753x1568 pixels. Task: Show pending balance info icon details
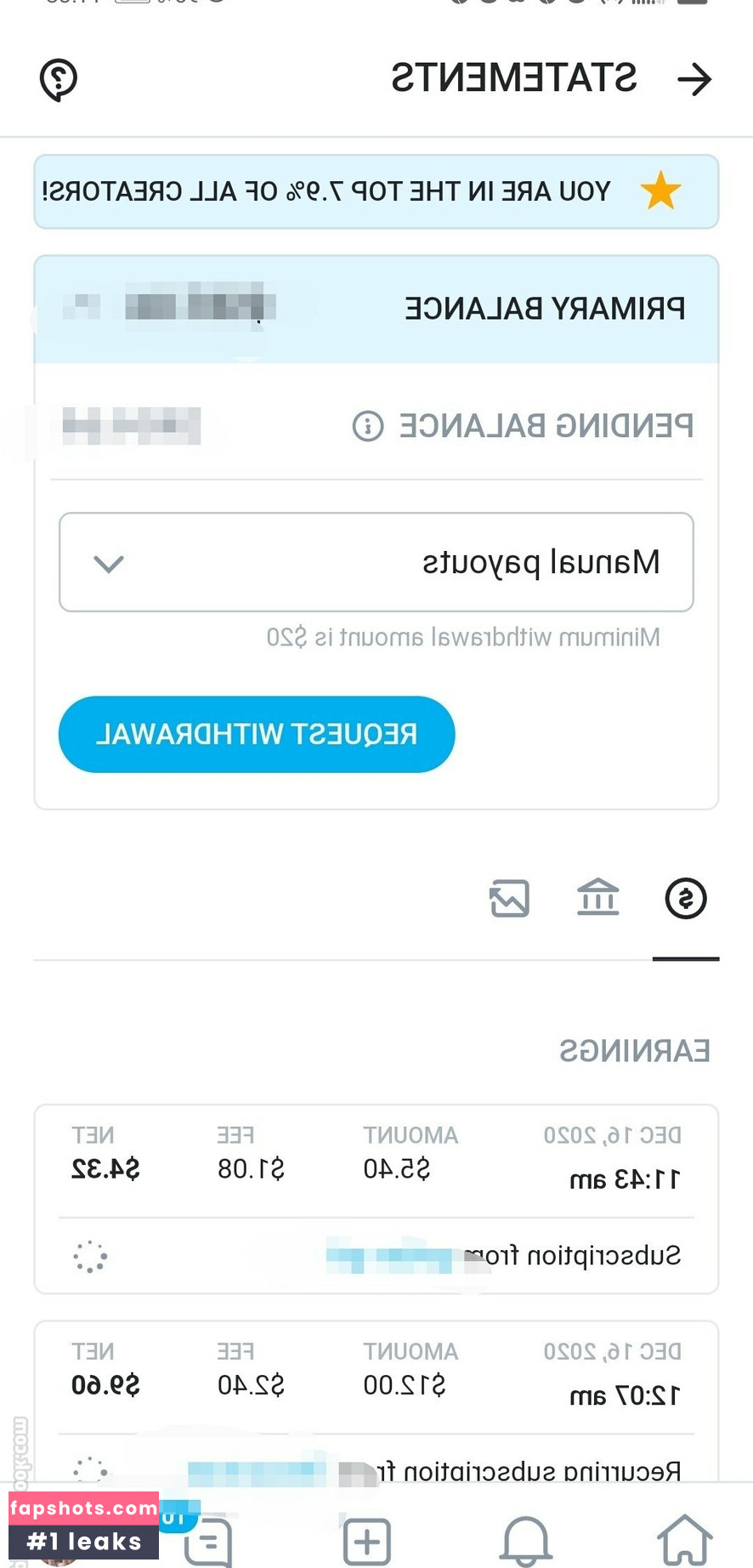pos(368,425)
